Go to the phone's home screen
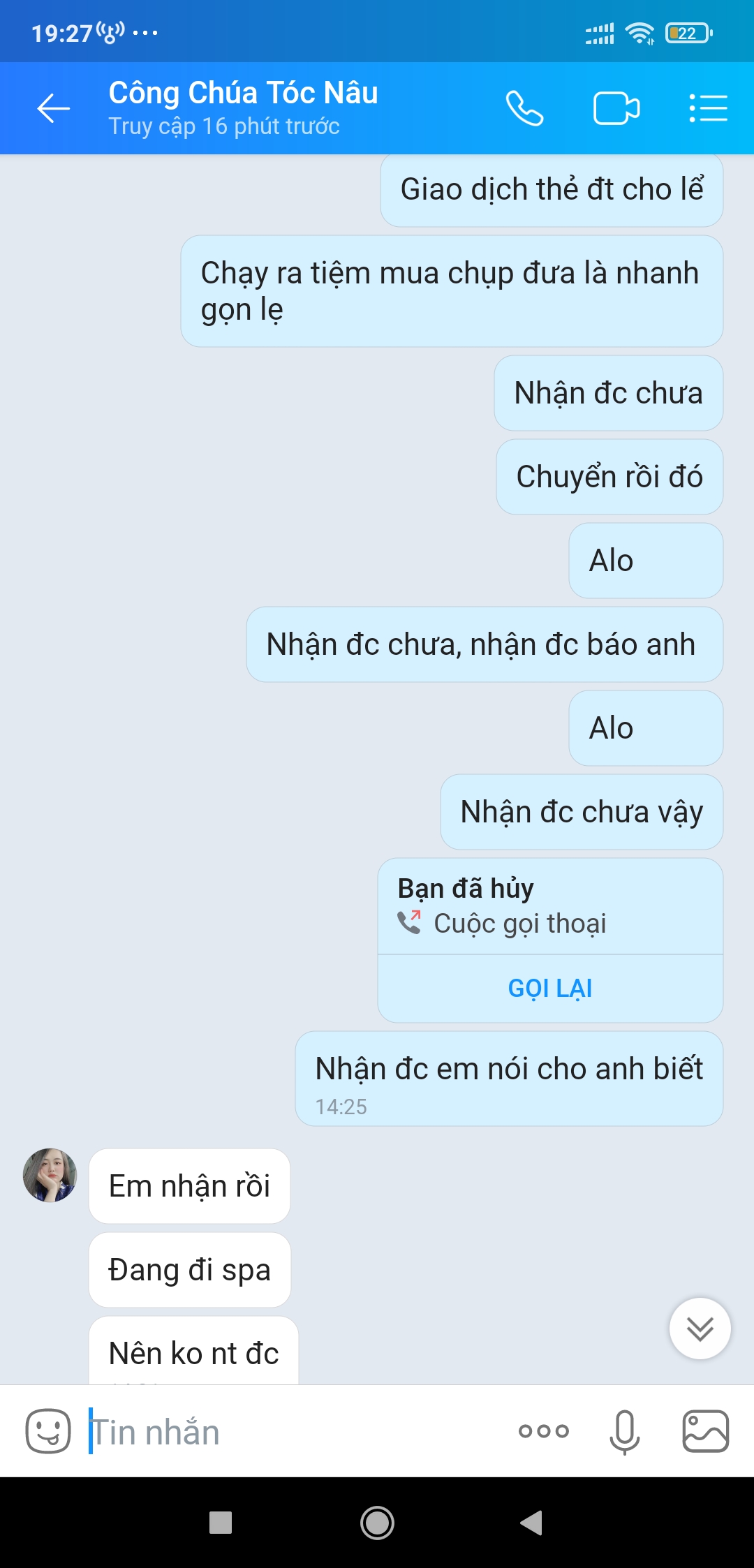754x1568 pixels. (x=377, y=1523)
